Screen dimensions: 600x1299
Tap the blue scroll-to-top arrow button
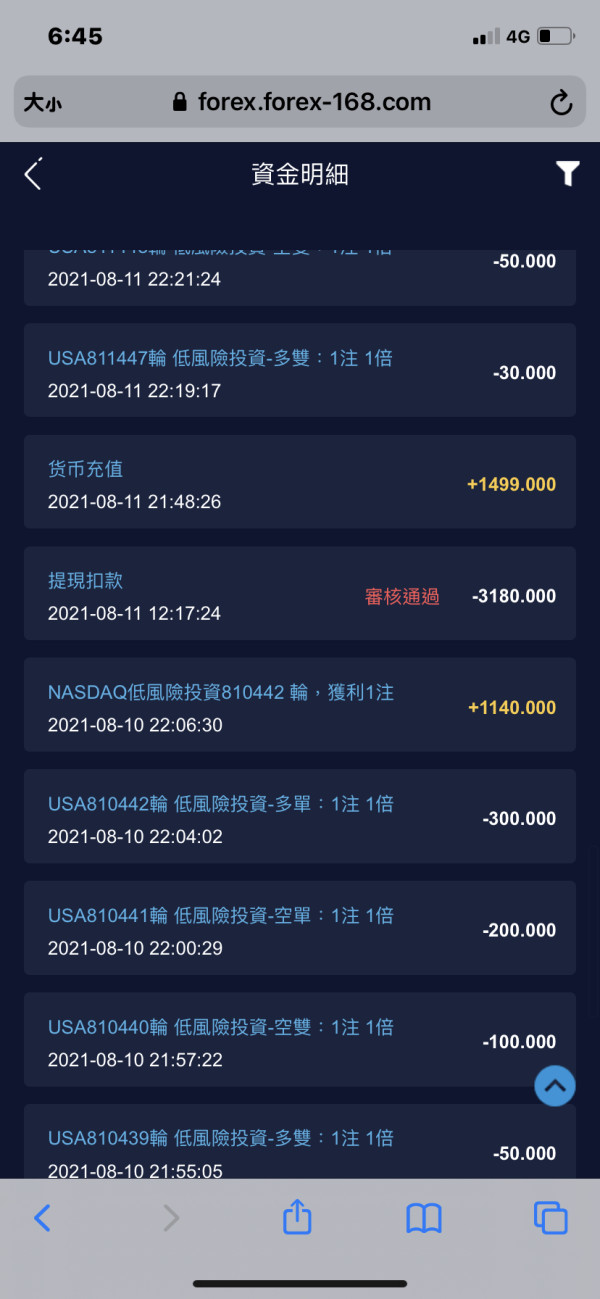click(x=555, y=1085)
